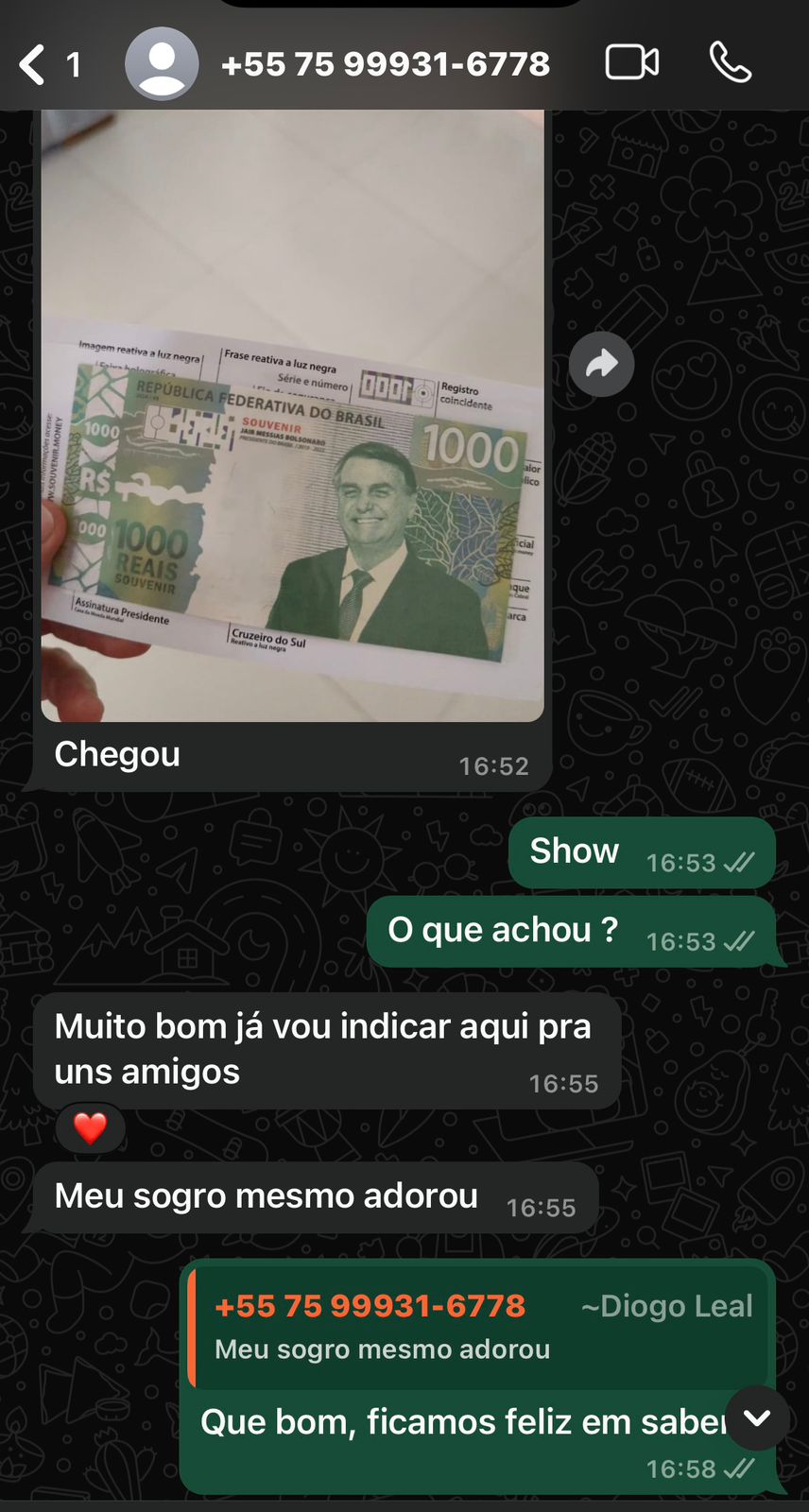Start a video call
This screenshot has height=1512, width=809.
tap(631, 63)
